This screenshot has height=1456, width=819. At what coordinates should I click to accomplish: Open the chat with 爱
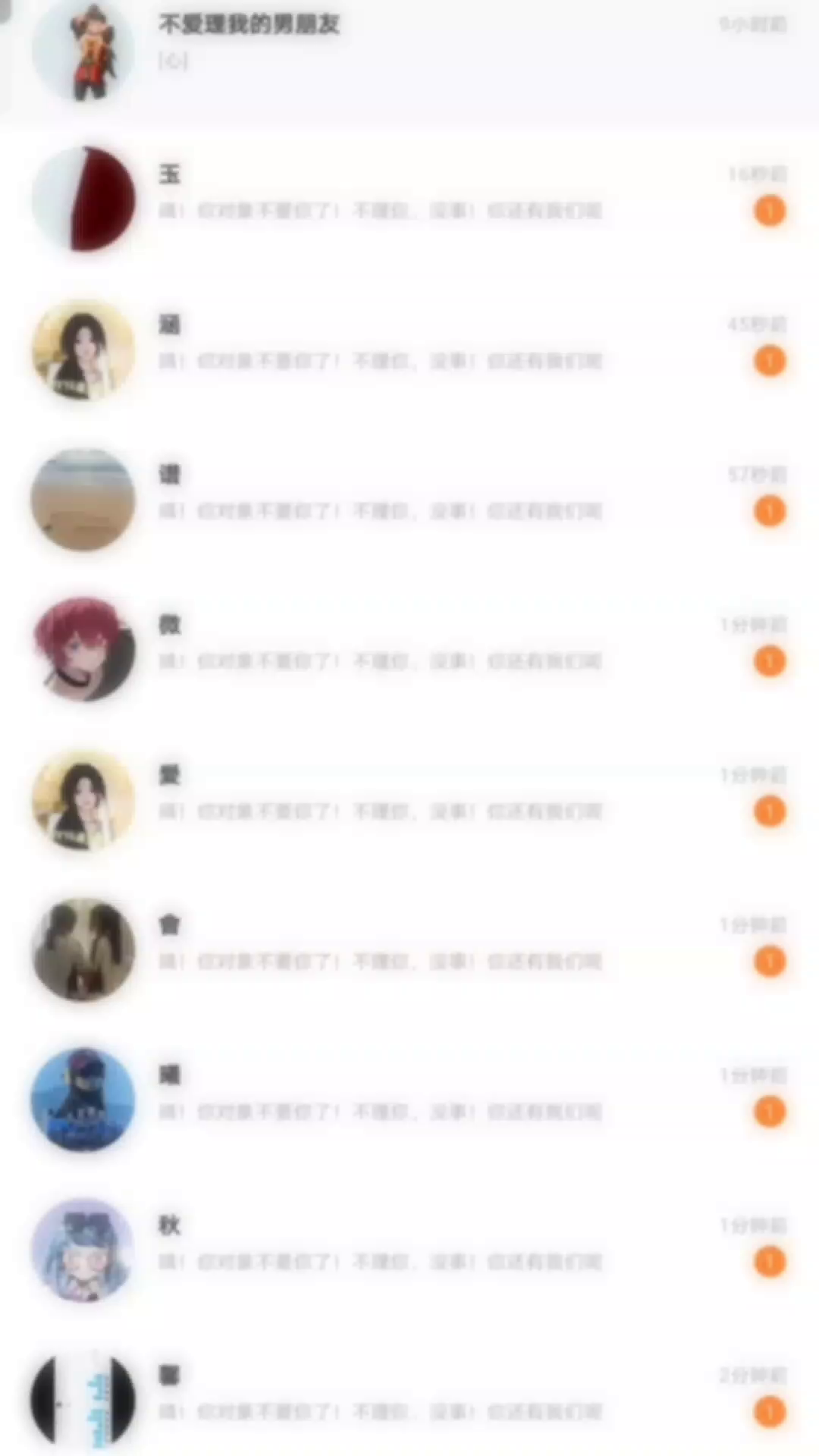(x=409, y=796)
